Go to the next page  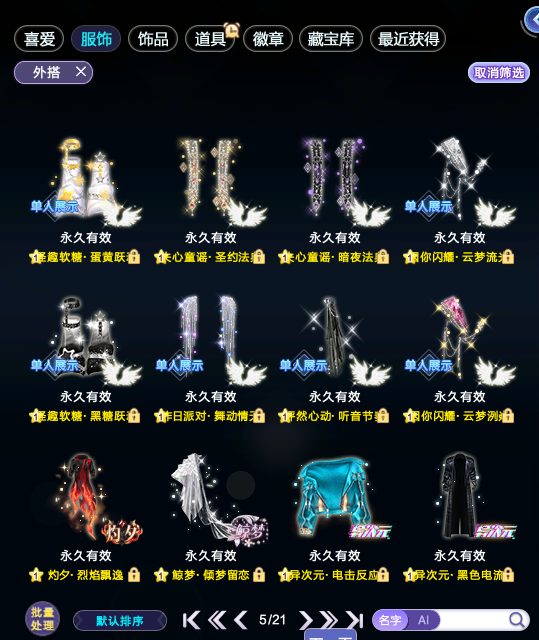tap(305, 620)
